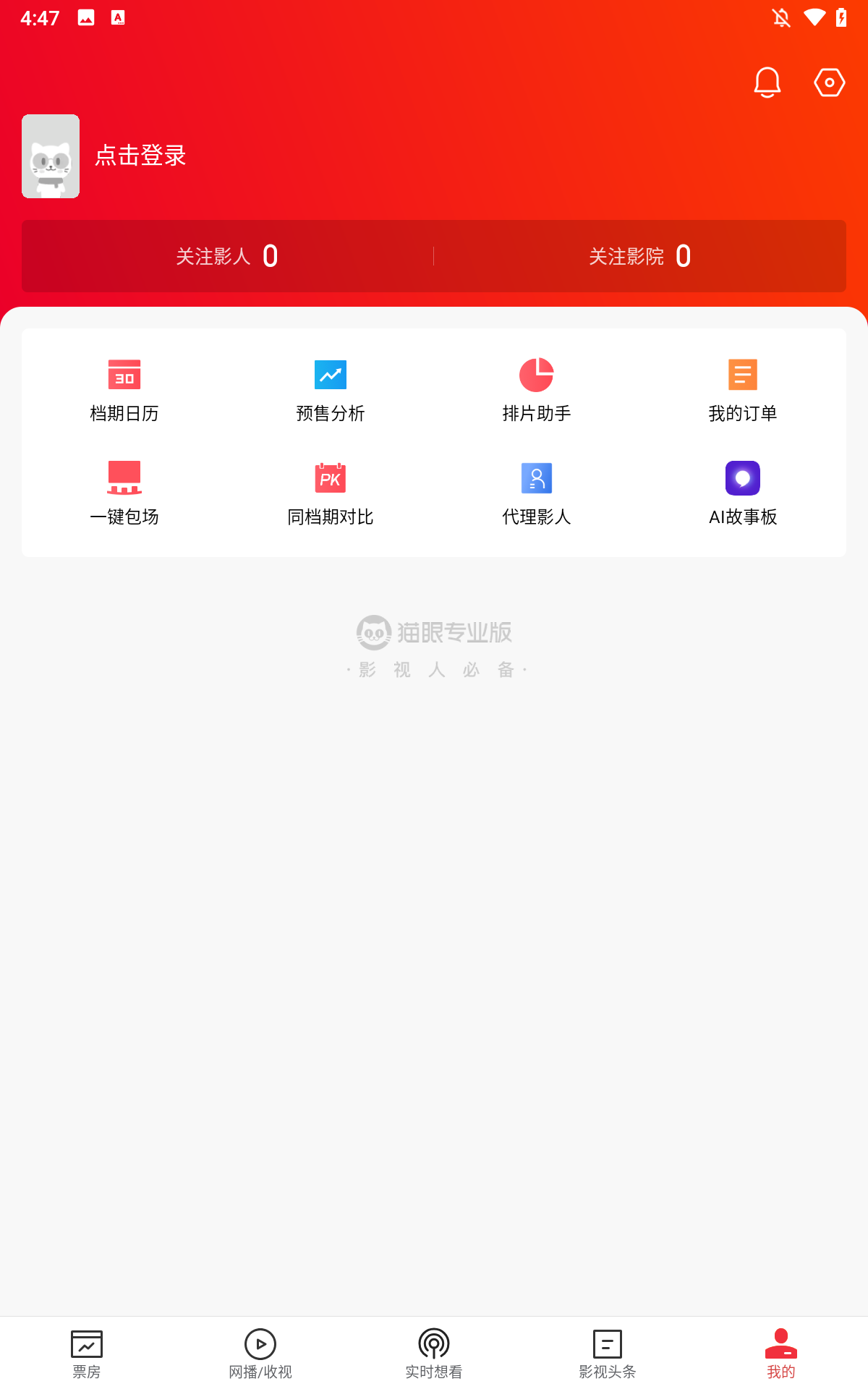This screenshot has width=868, height=1389.
Task: View 关注影人 followed filmmakers
Action: pyautogui.click(x=227, y=256)
